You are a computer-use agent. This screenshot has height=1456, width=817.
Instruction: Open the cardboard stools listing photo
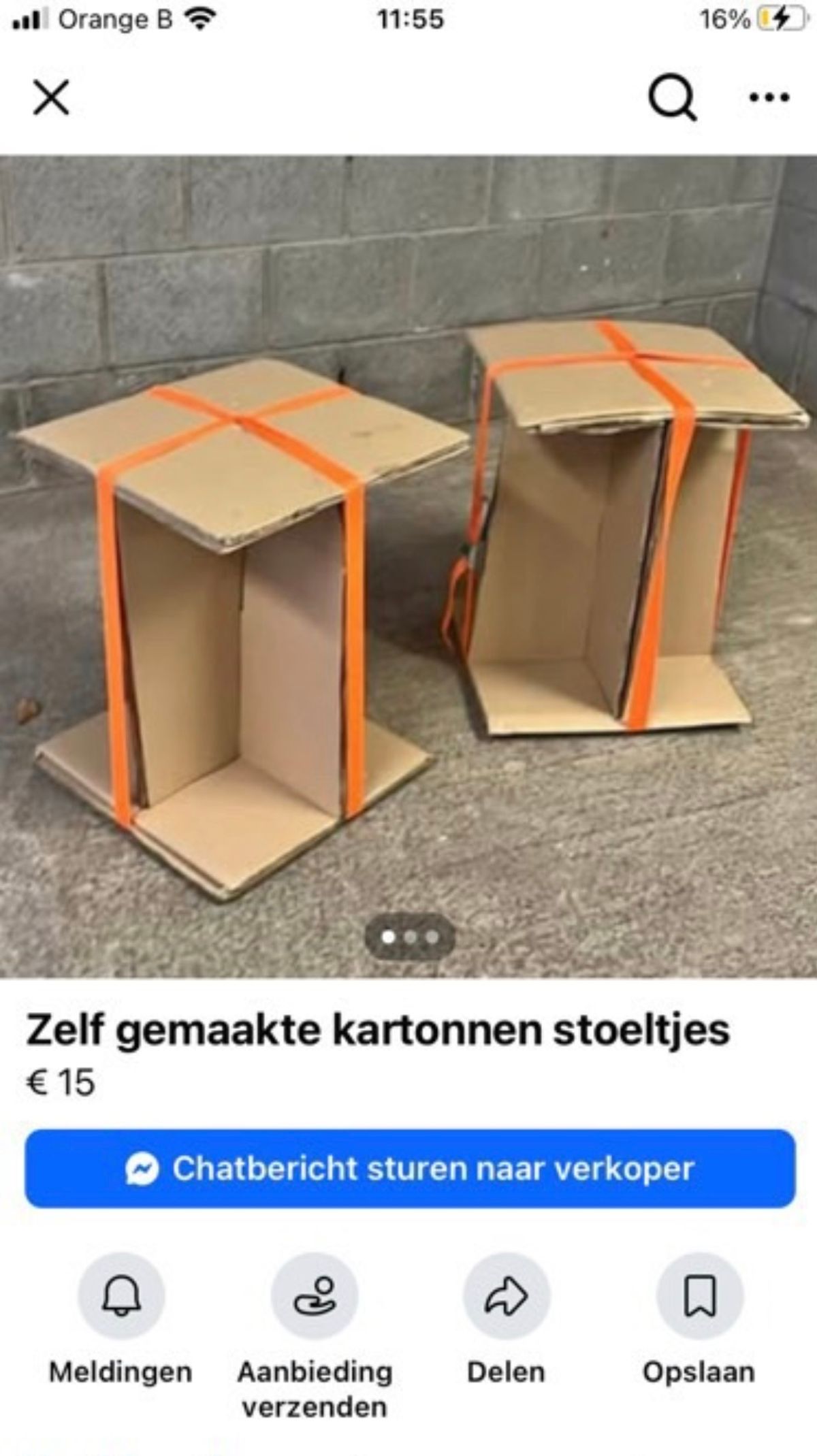(408, 565)
